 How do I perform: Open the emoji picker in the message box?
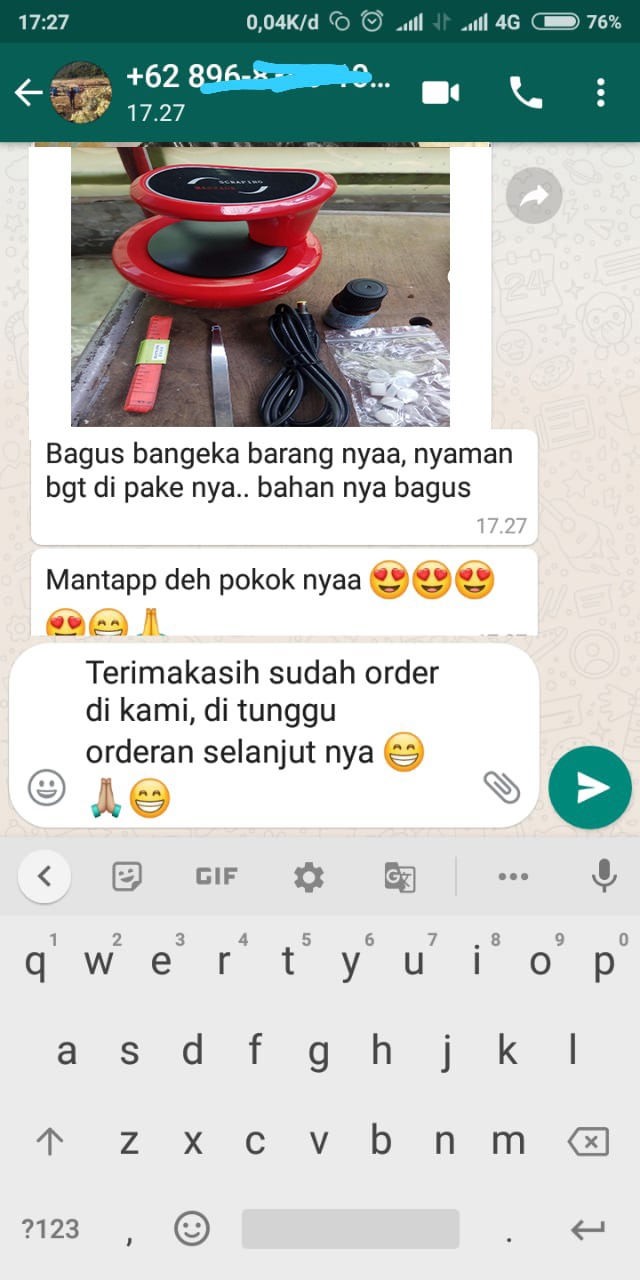tap(47, 788)
